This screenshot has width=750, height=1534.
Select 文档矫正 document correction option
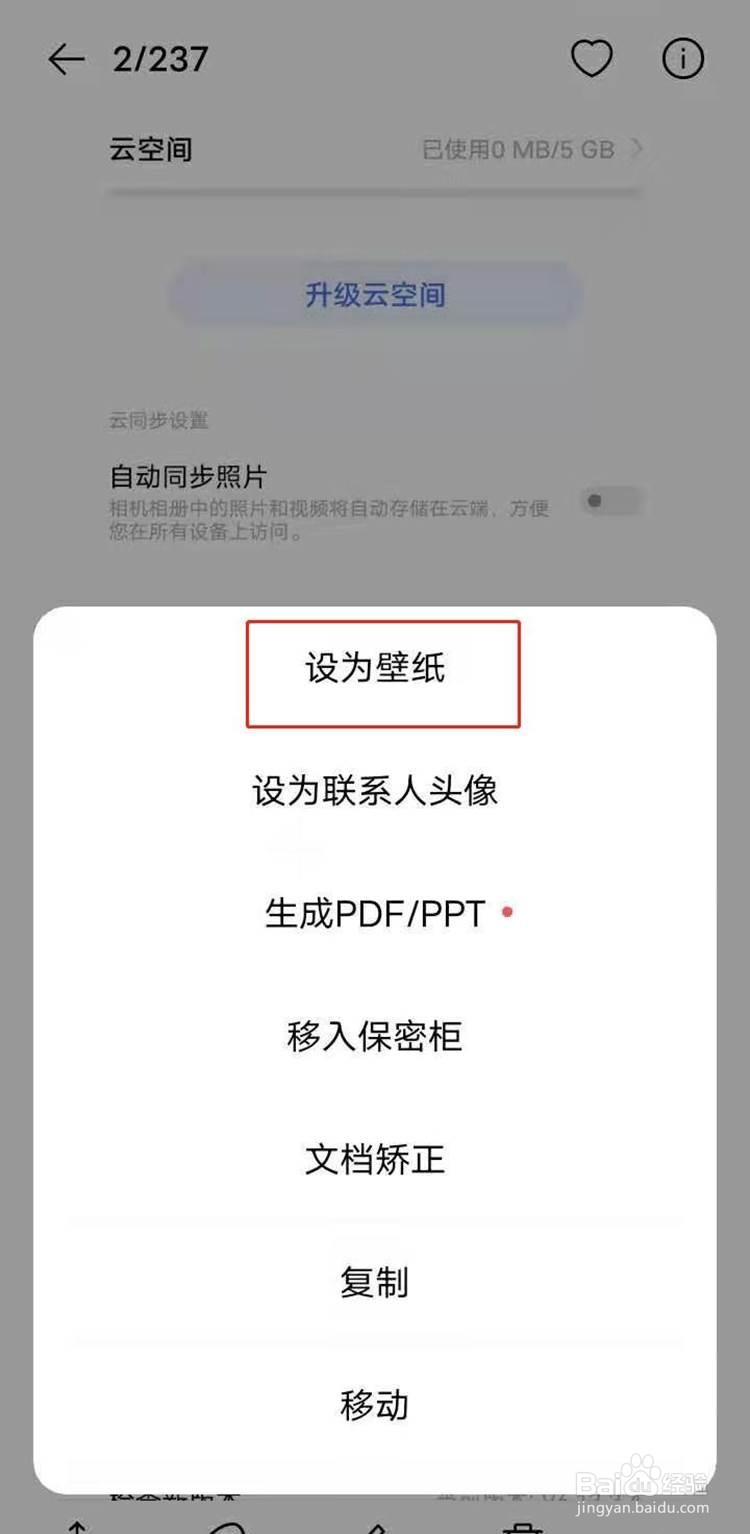click(x=374, y=1159)
